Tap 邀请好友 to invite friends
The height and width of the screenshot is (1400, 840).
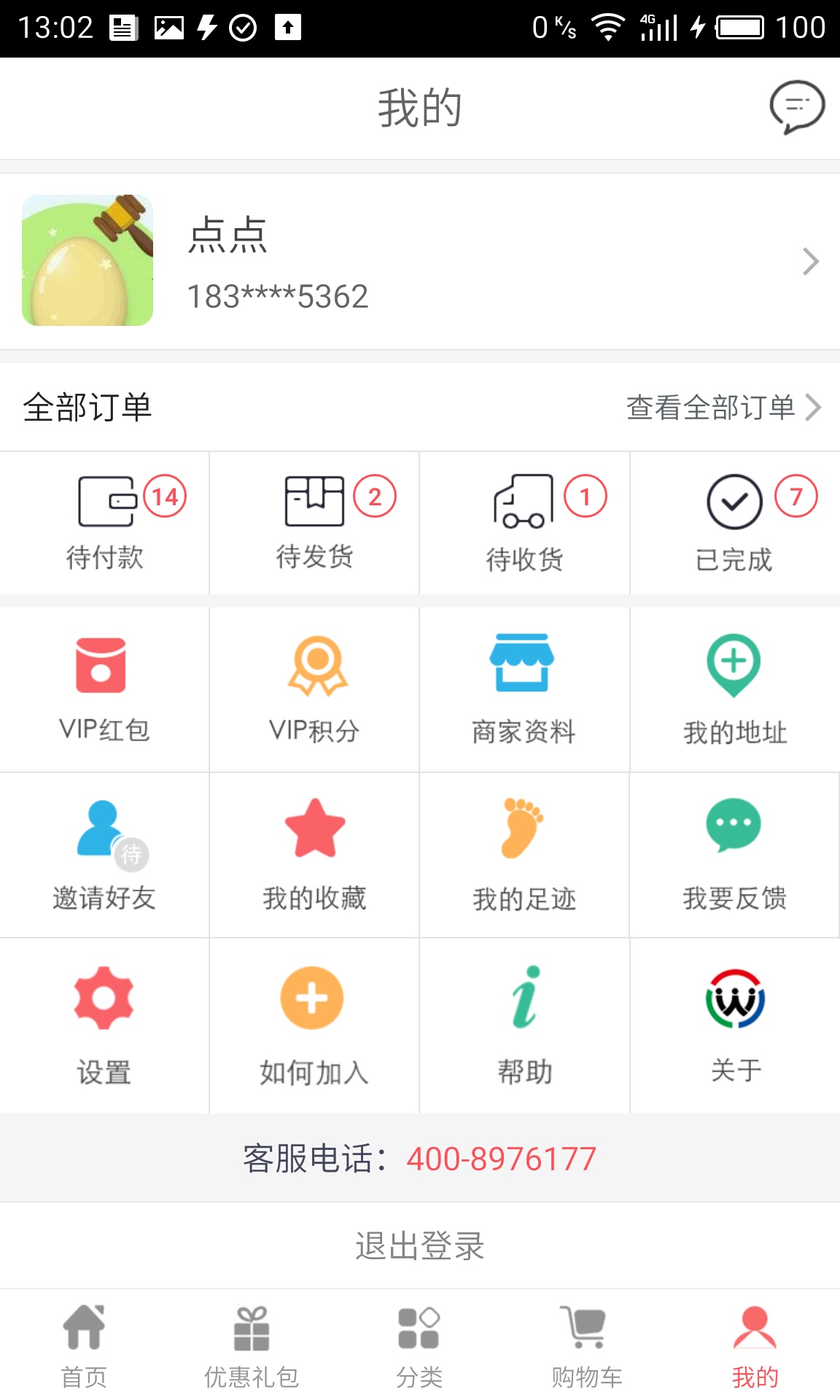click(x=104, y=855)
